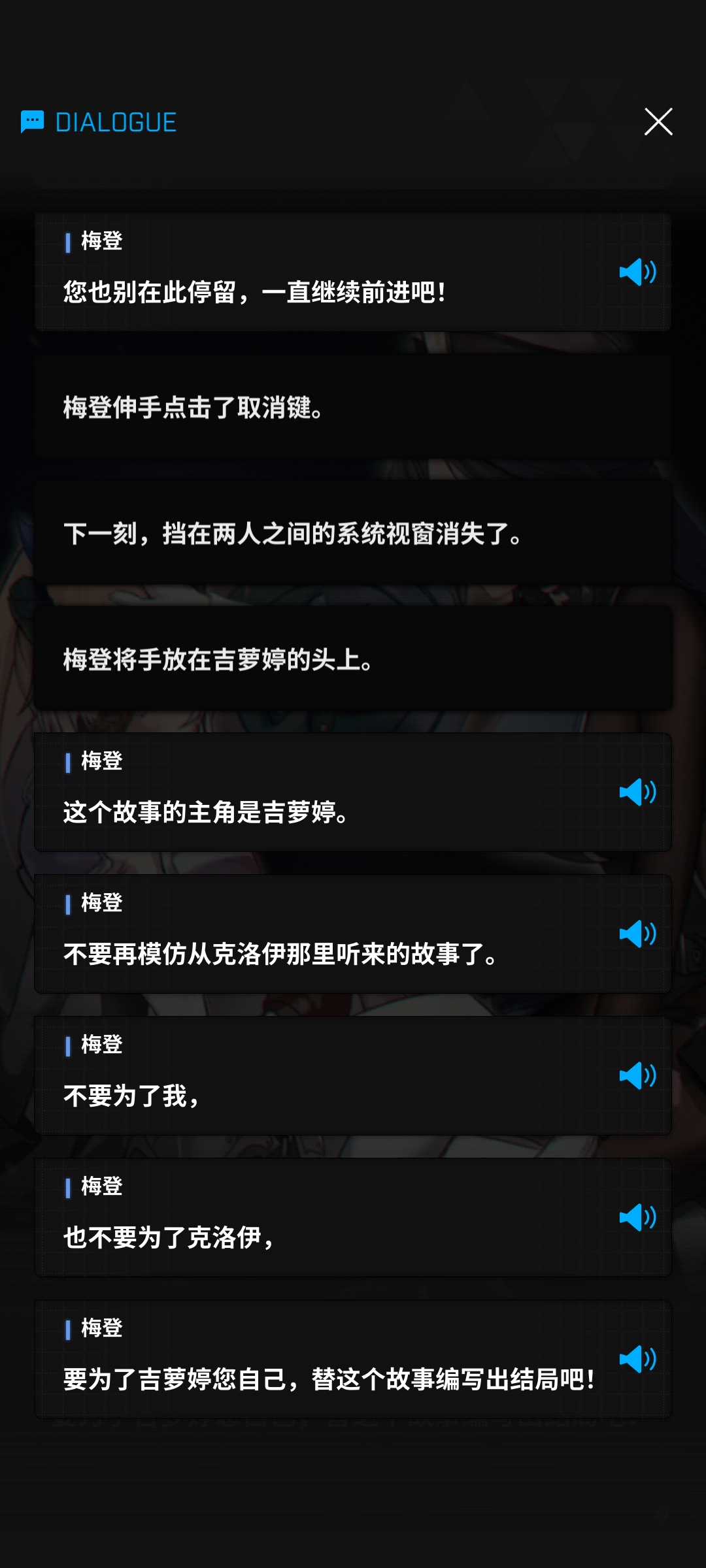This screenshot has width=706, height=1568.
Task: Play voice for line 这个故事的主角是吉萝婷
Action: tap(637, 792)
